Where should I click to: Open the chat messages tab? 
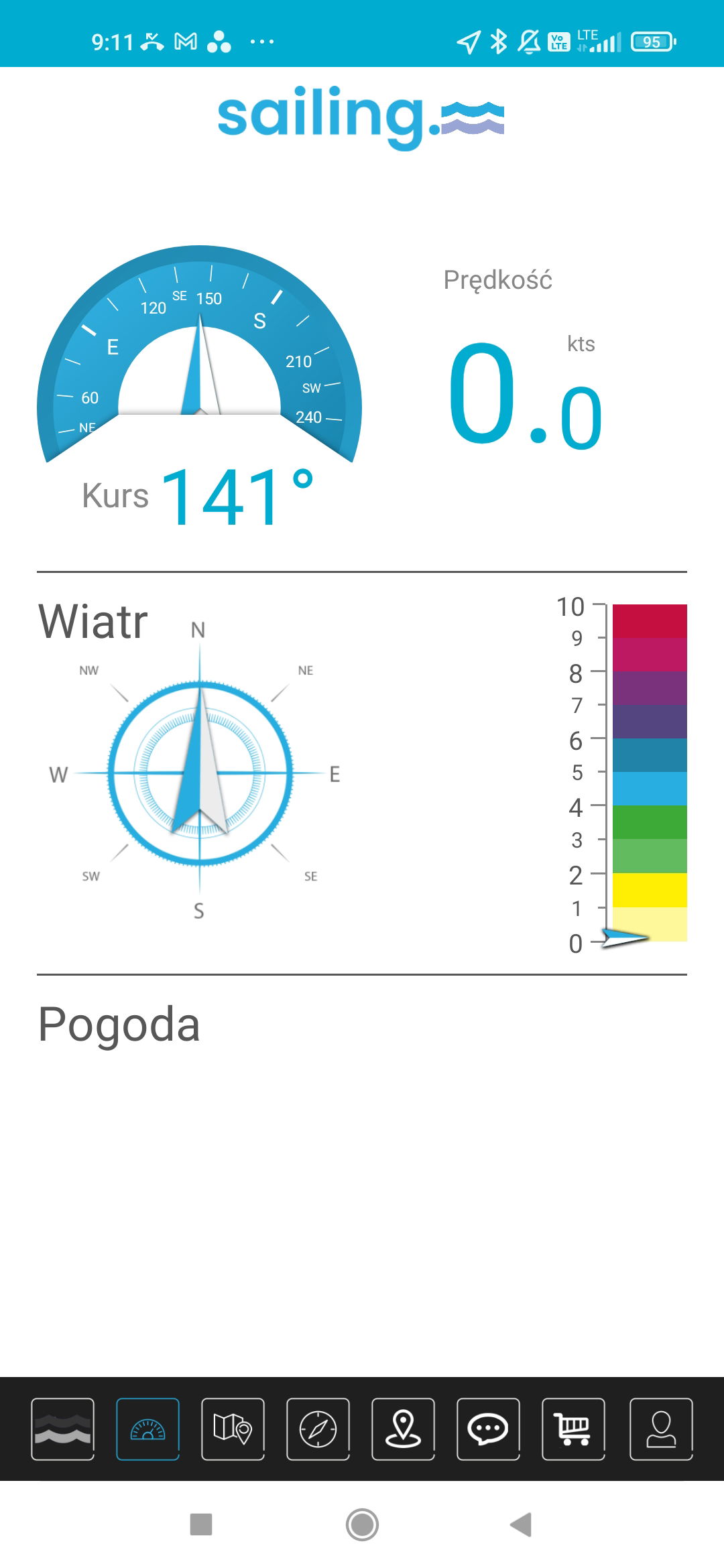point(488,1429)
